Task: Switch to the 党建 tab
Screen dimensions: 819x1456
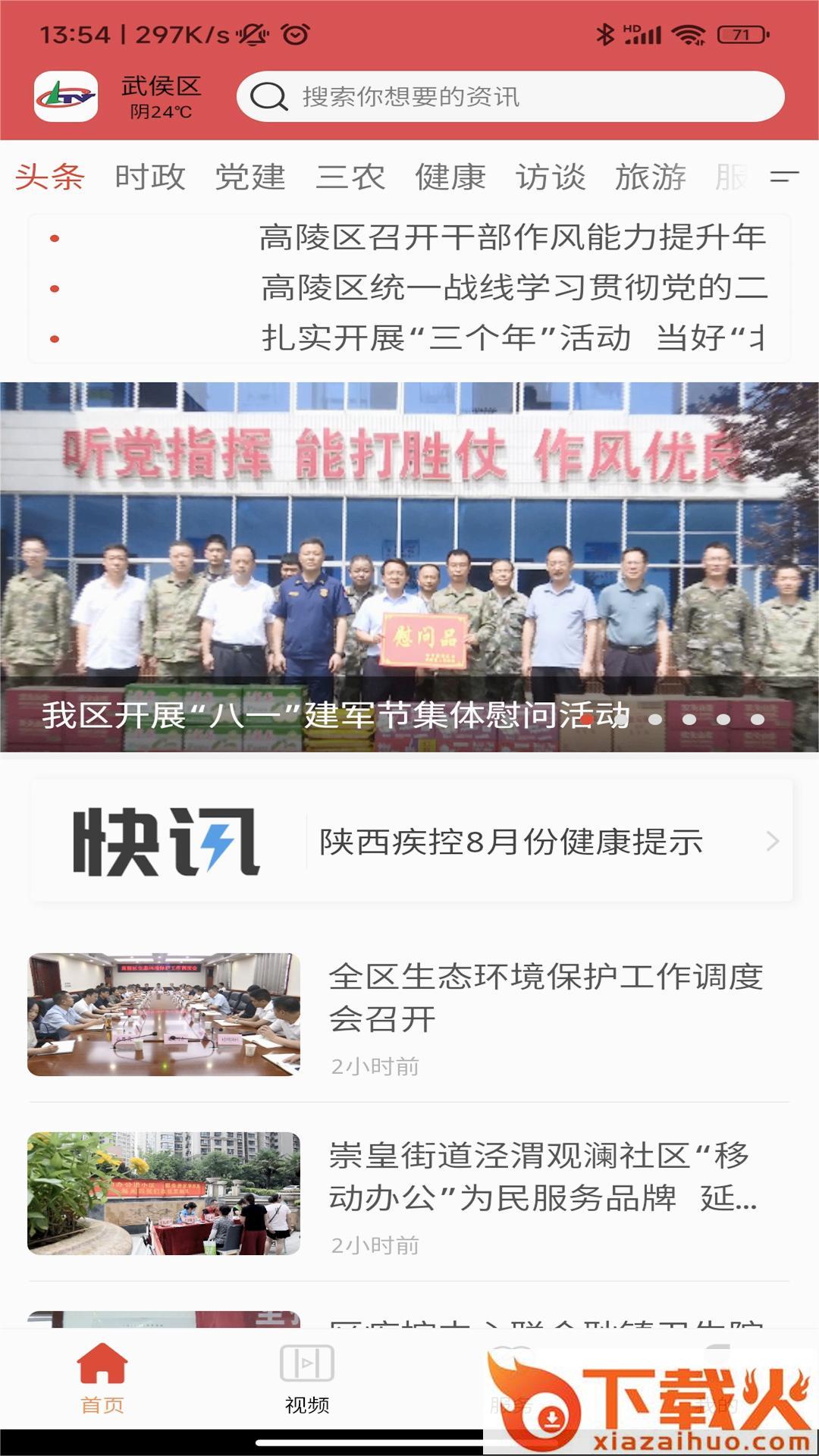Action: pos(250,177)
